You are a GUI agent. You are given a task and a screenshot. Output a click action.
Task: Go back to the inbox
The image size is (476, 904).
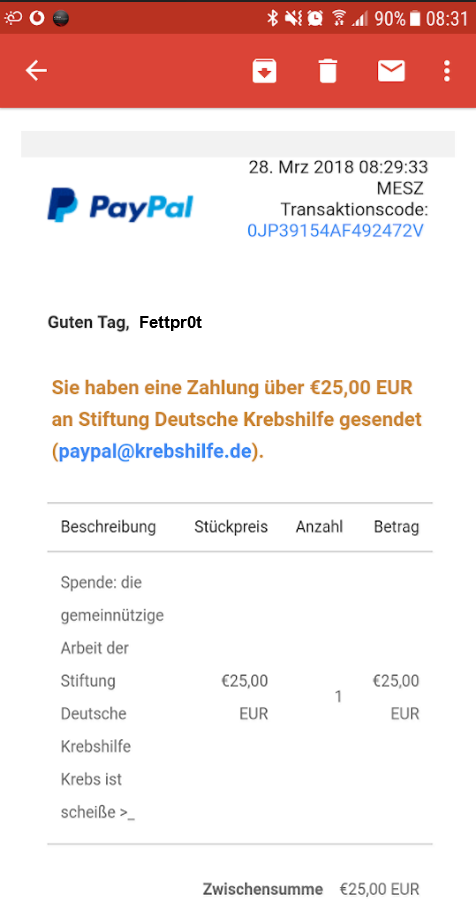pyautogui.click(x=36, y=71)
